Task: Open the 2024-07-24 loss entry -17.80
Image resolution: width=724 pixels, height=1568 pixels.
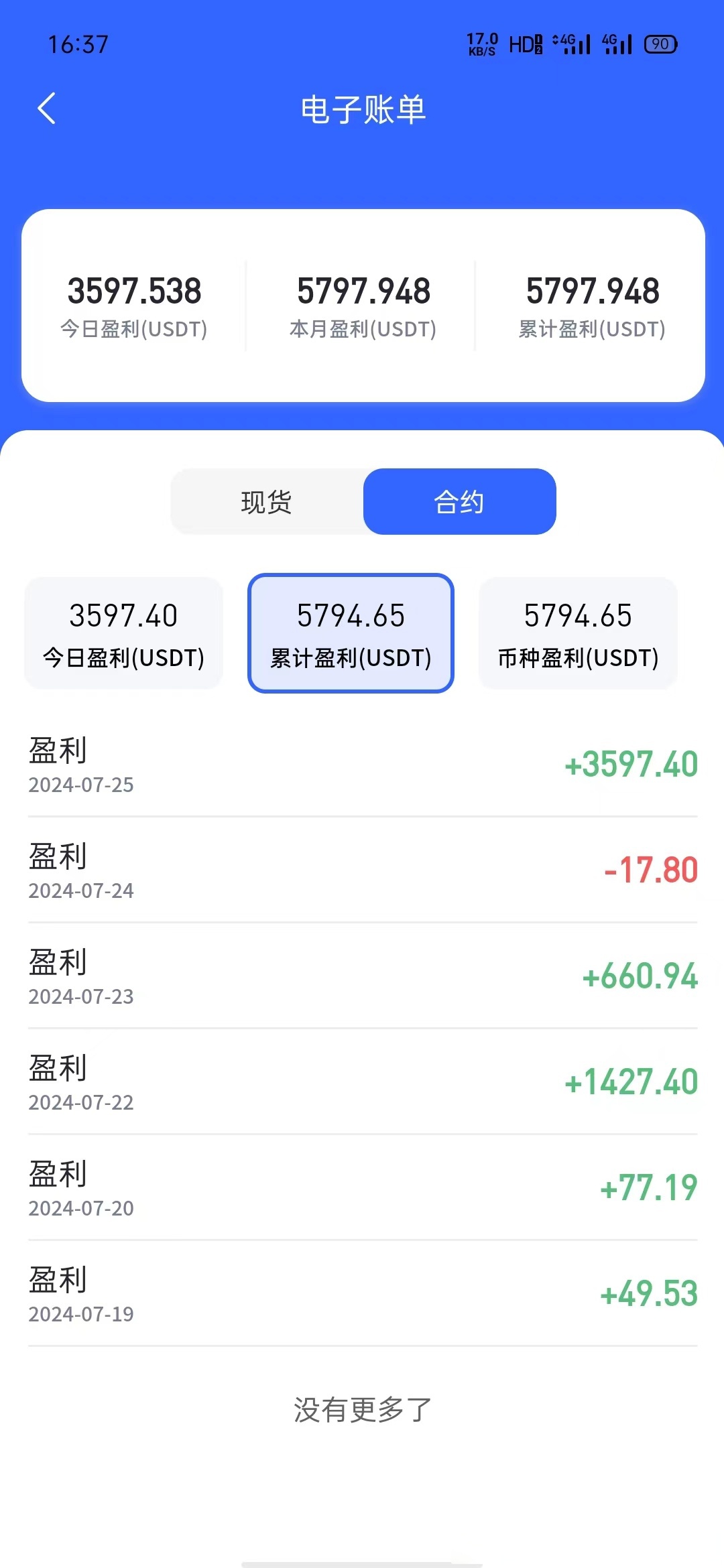Action: pyautogui.click(x=362, y=871)
